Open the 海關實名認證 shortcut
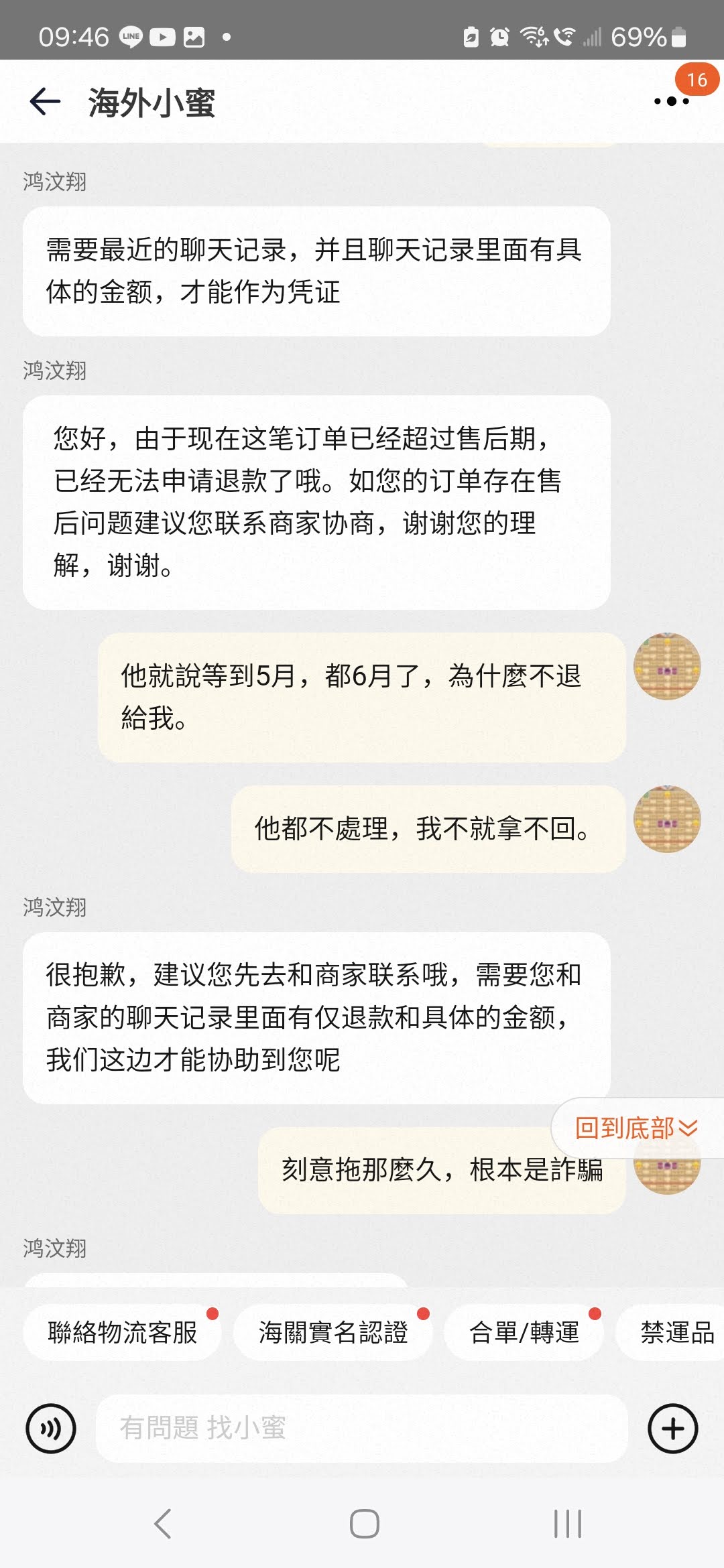The width and height of the screenshot is (724, 1568). point(333,1332)
